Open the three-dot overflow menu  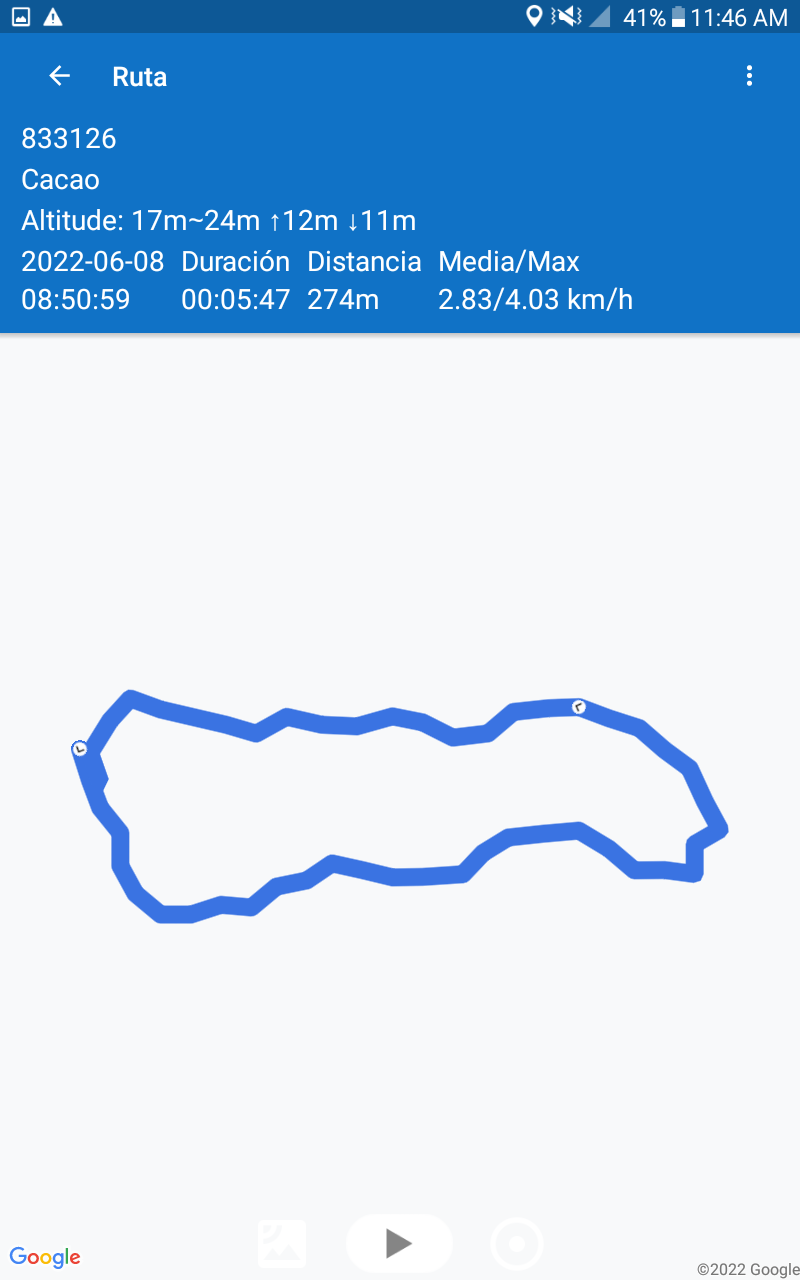(749, 76)
